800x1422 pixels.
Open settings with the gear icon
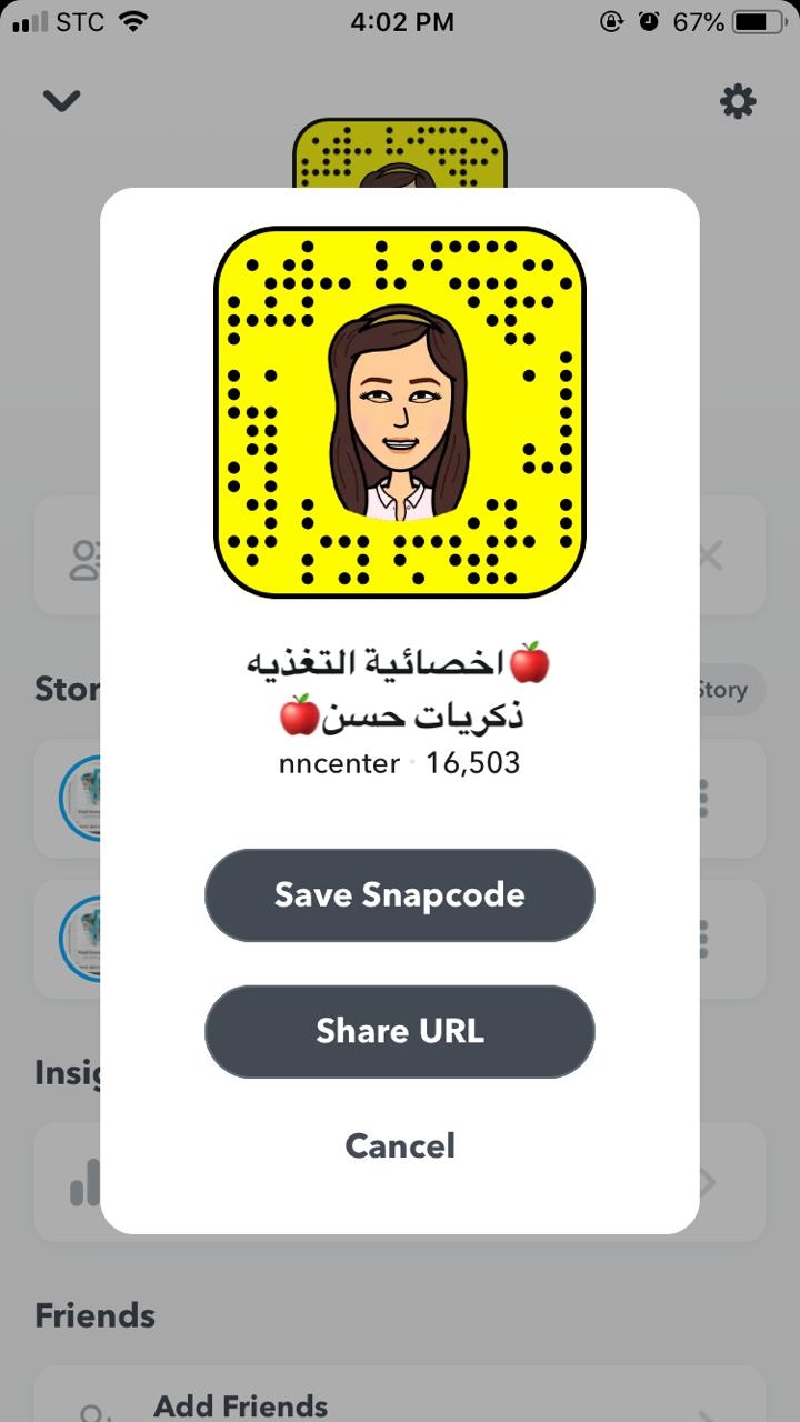(x=738, y=101)
